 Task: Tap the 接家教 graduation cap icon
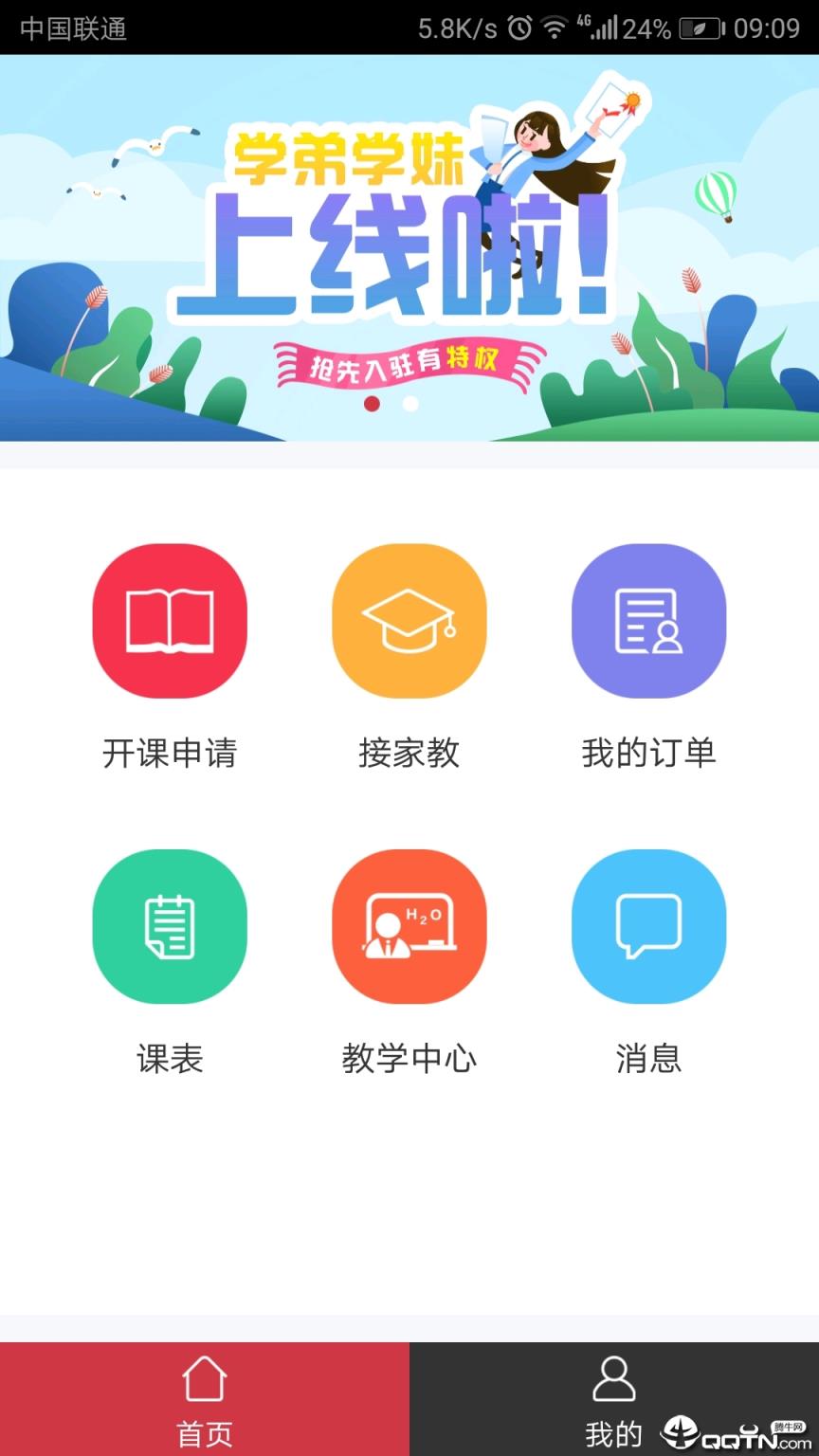tap(409, 621)
